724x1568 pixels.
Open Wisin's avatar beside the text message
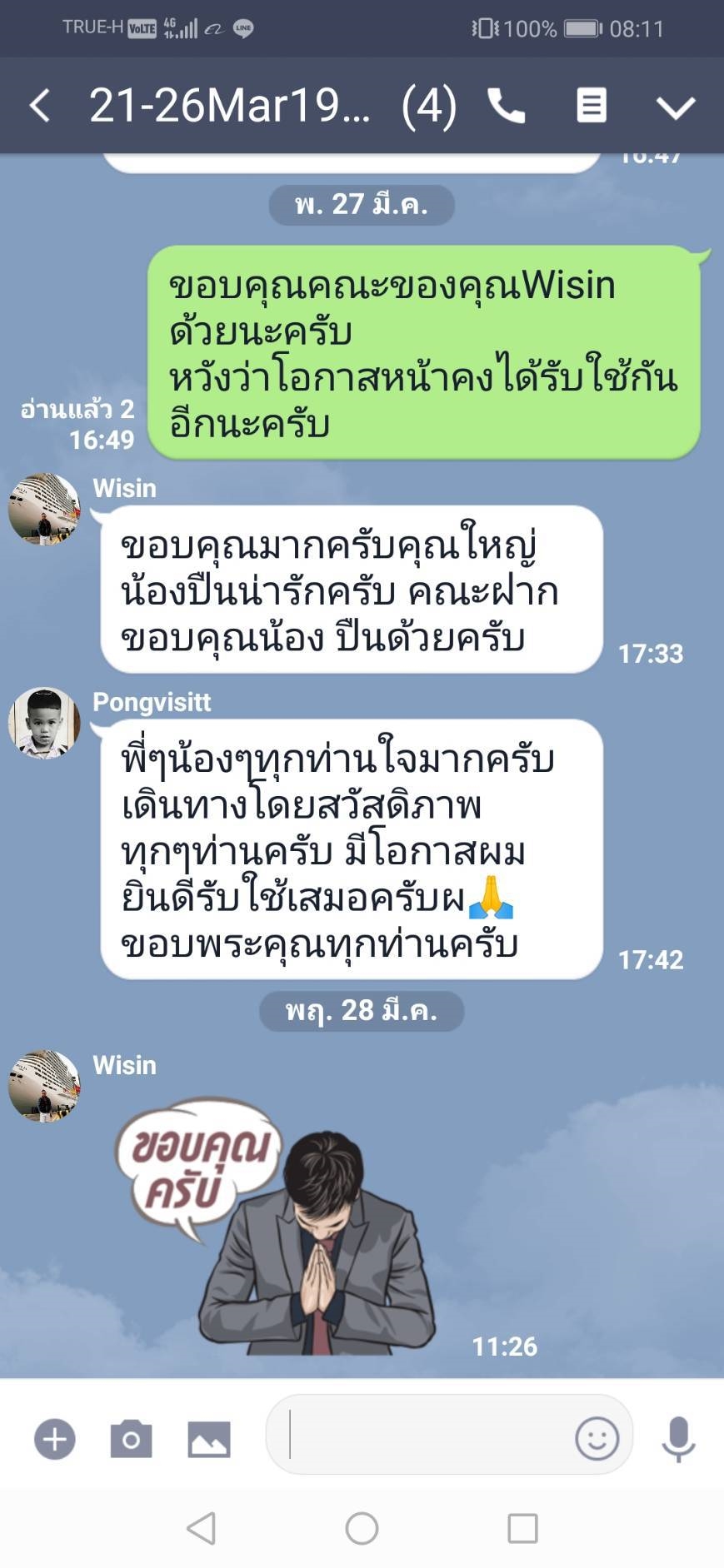click(44, 509)
